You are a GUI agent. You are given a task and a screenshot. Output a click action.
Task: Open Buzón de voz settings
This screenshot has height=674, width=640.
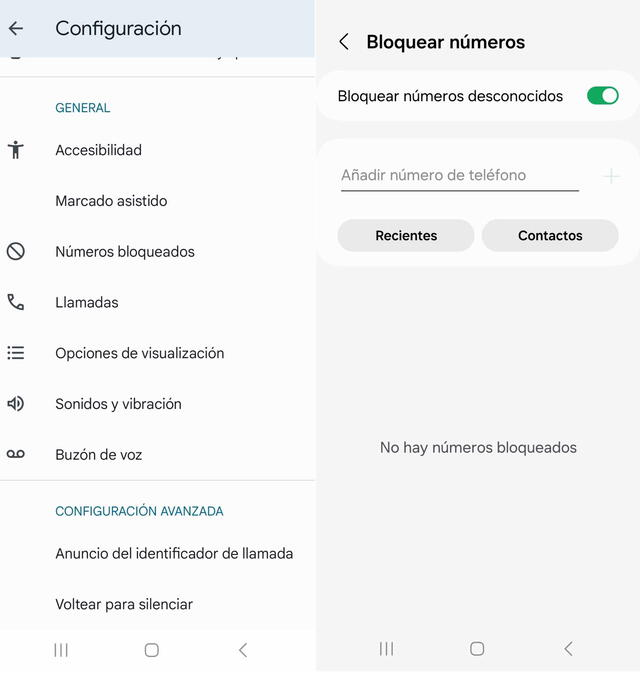pos(98,455)
